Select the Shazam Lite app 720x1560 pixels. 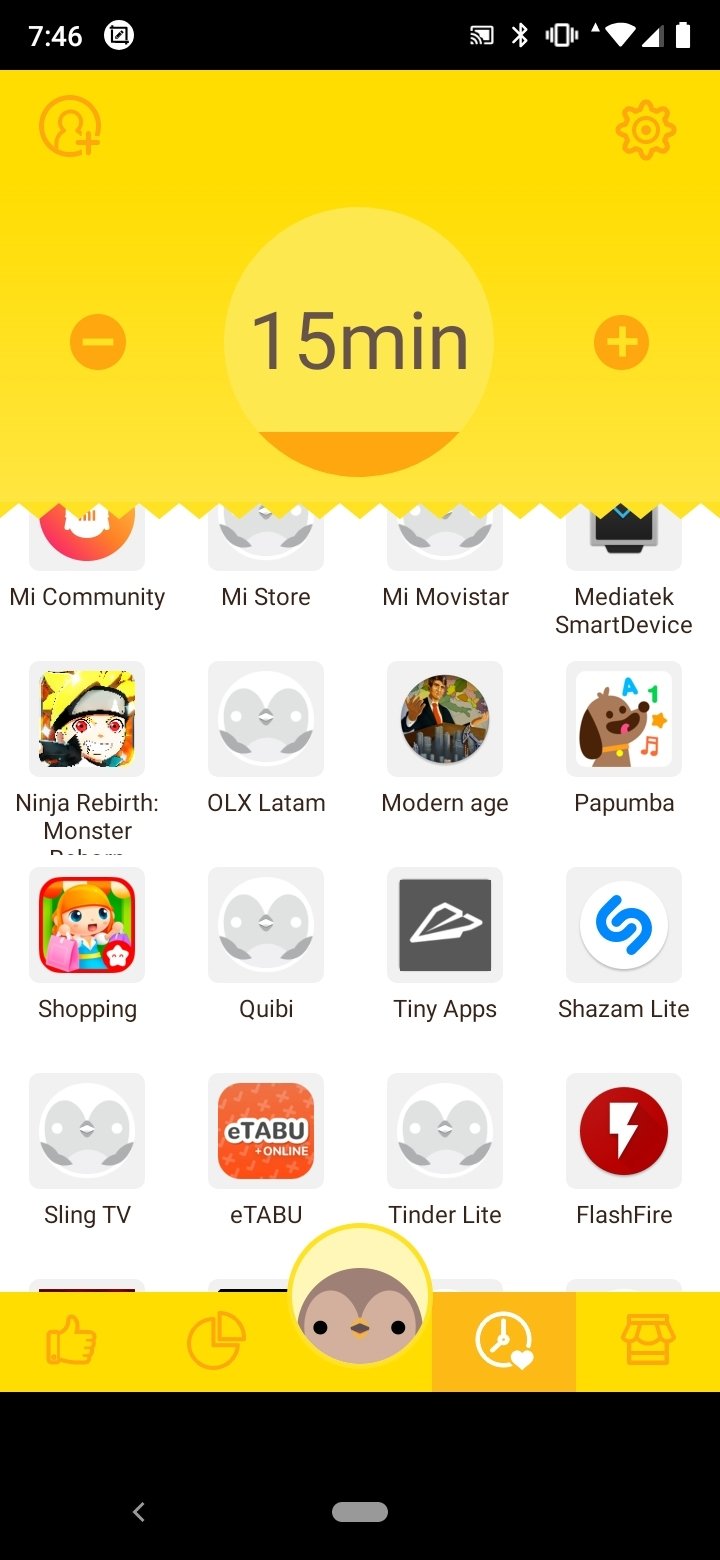[624, 925]
